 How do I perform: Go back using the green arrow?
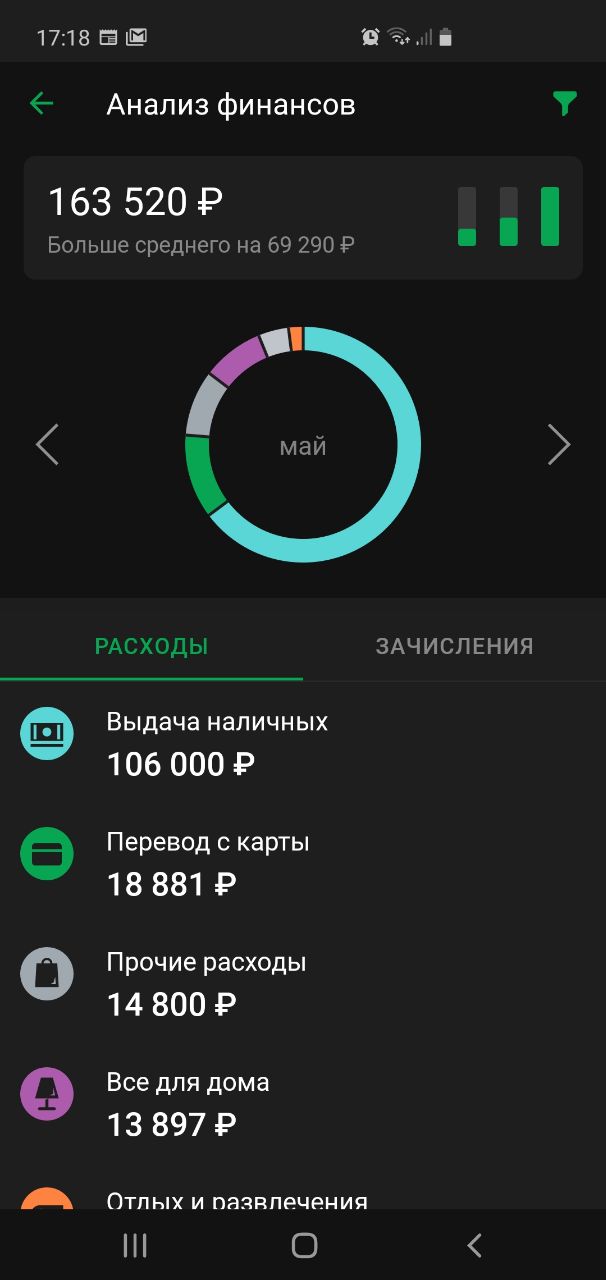pyautogui.click(x=41, y=103)
